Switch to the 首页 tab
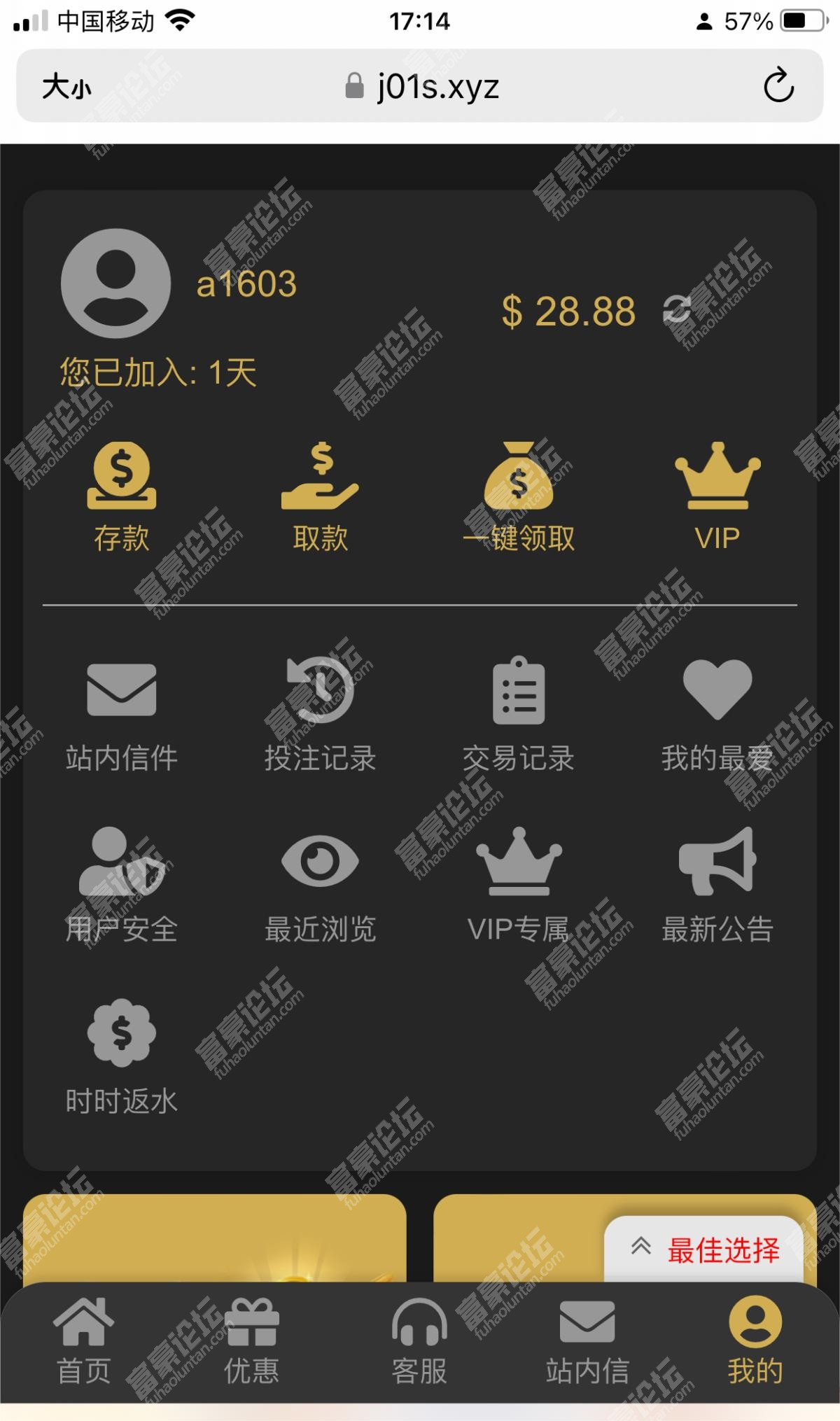The image size is (840, 1421). pos(83,1342)
